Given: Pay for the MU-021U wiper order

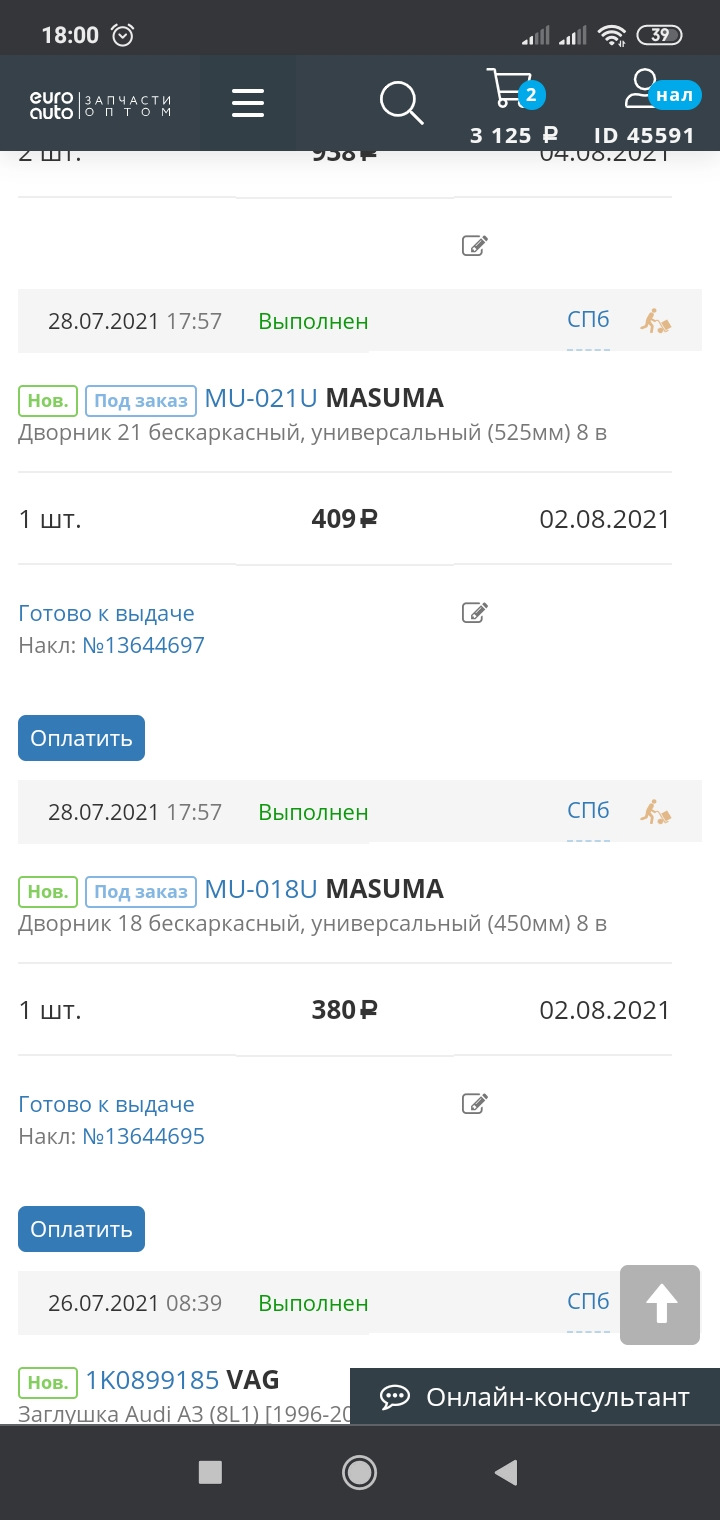Looking at the screenshot, I should pos(81,738).
